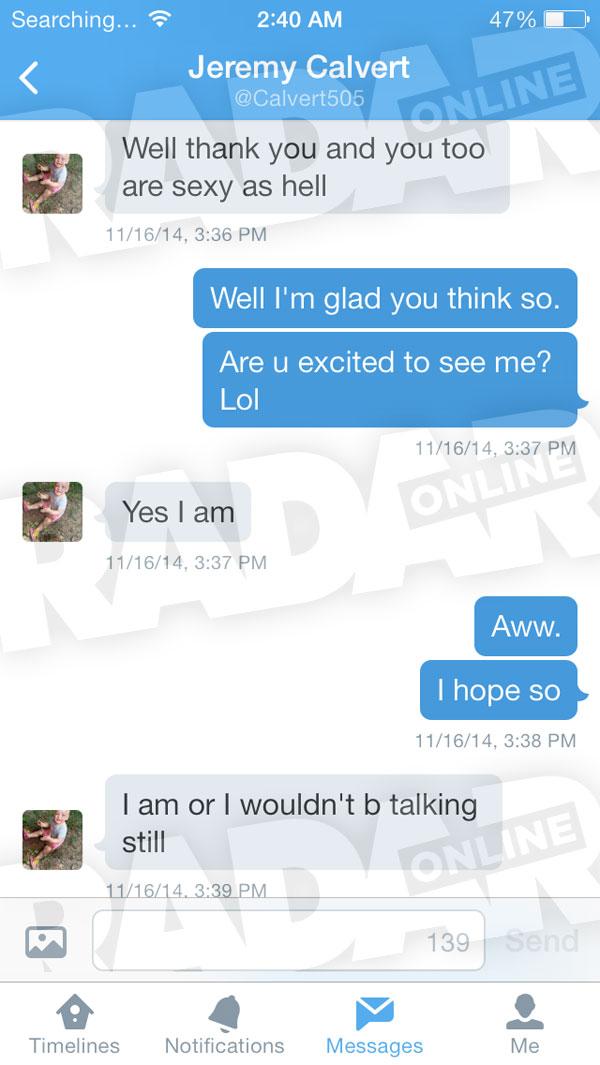
Task: Focus the message text field
Action: pyautogui.click(x=288, y=941)
